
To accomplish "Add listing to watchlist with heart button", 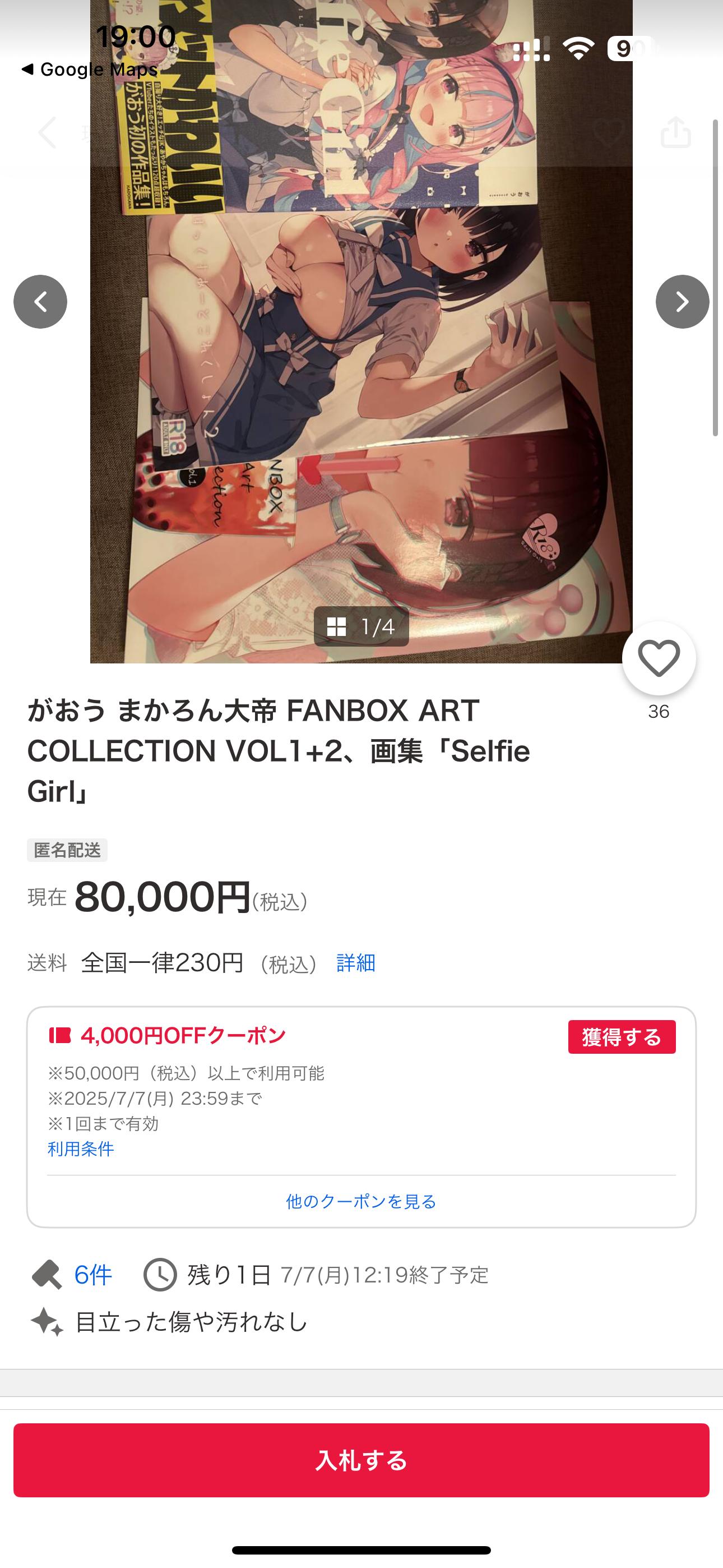I will tap(659, 658).
